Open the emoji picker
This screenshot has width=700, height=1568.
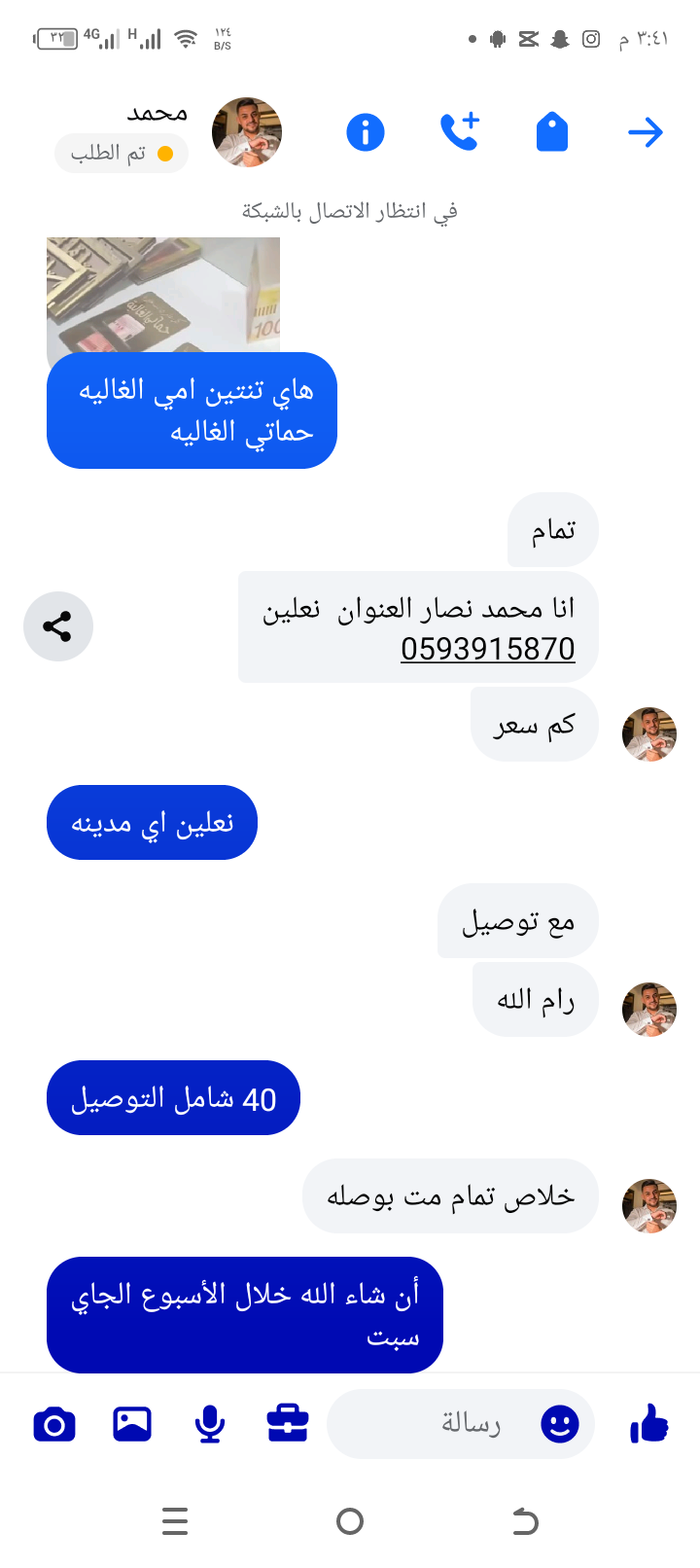(559, 1425)
